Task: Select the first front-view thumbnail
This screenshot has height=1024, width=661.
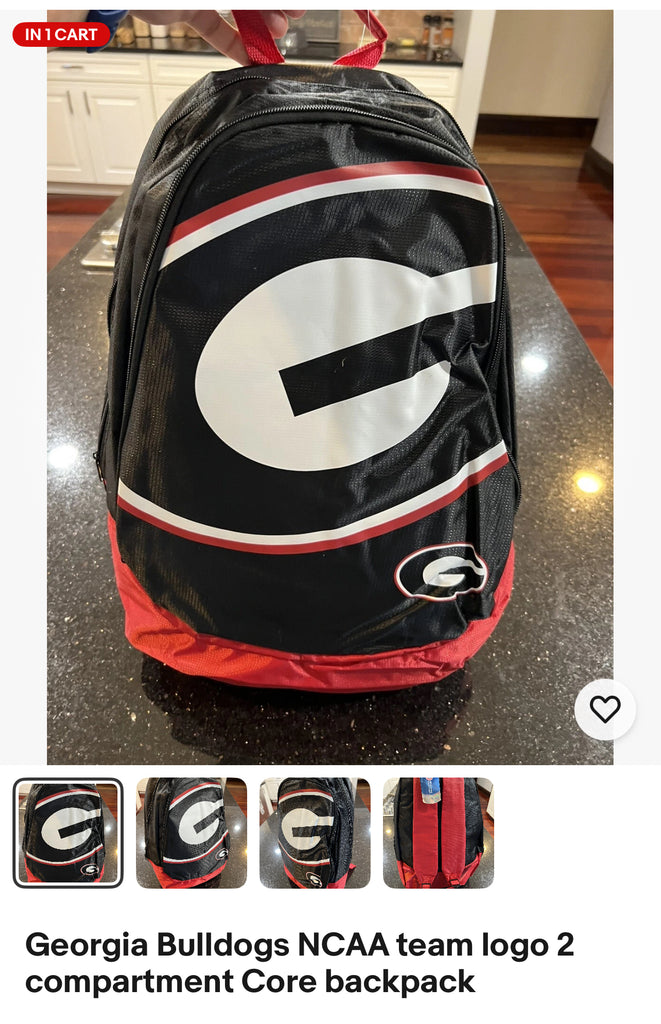Action: point(68,833)
